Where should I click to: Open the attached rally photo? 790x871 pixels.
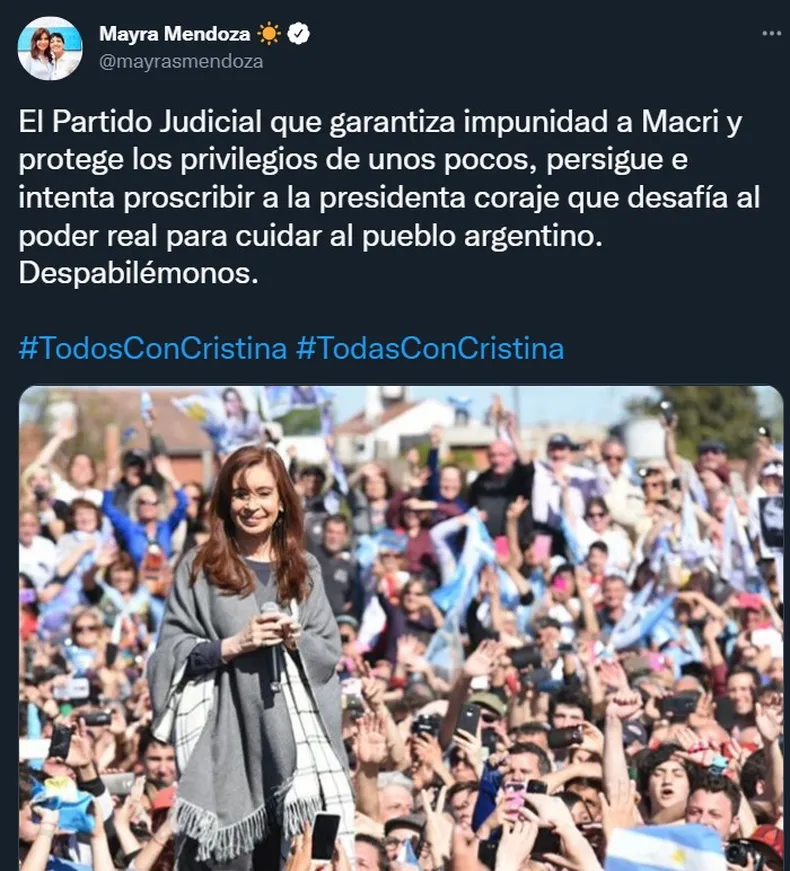coord(400,628)
